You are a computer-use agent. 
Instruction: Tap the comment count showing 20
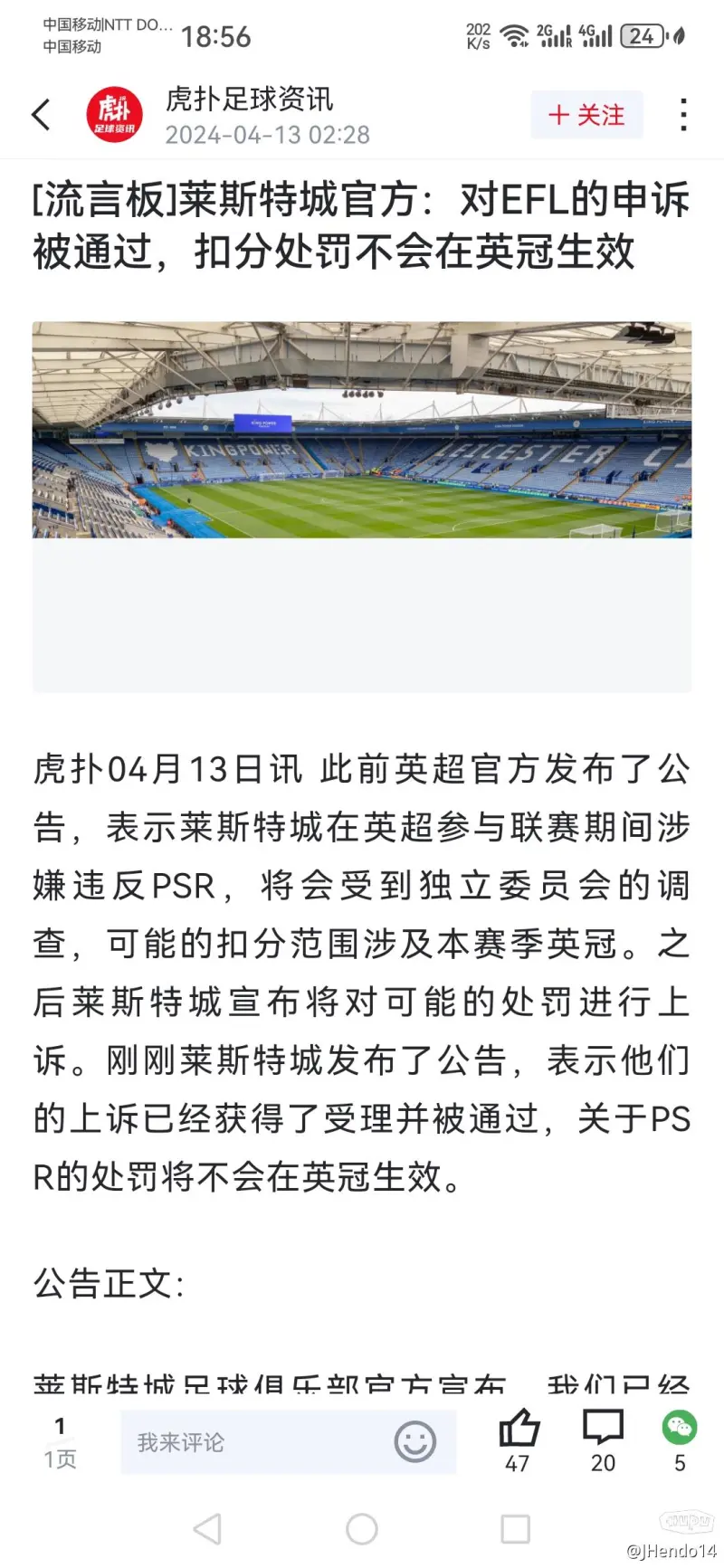[603, 1464]
